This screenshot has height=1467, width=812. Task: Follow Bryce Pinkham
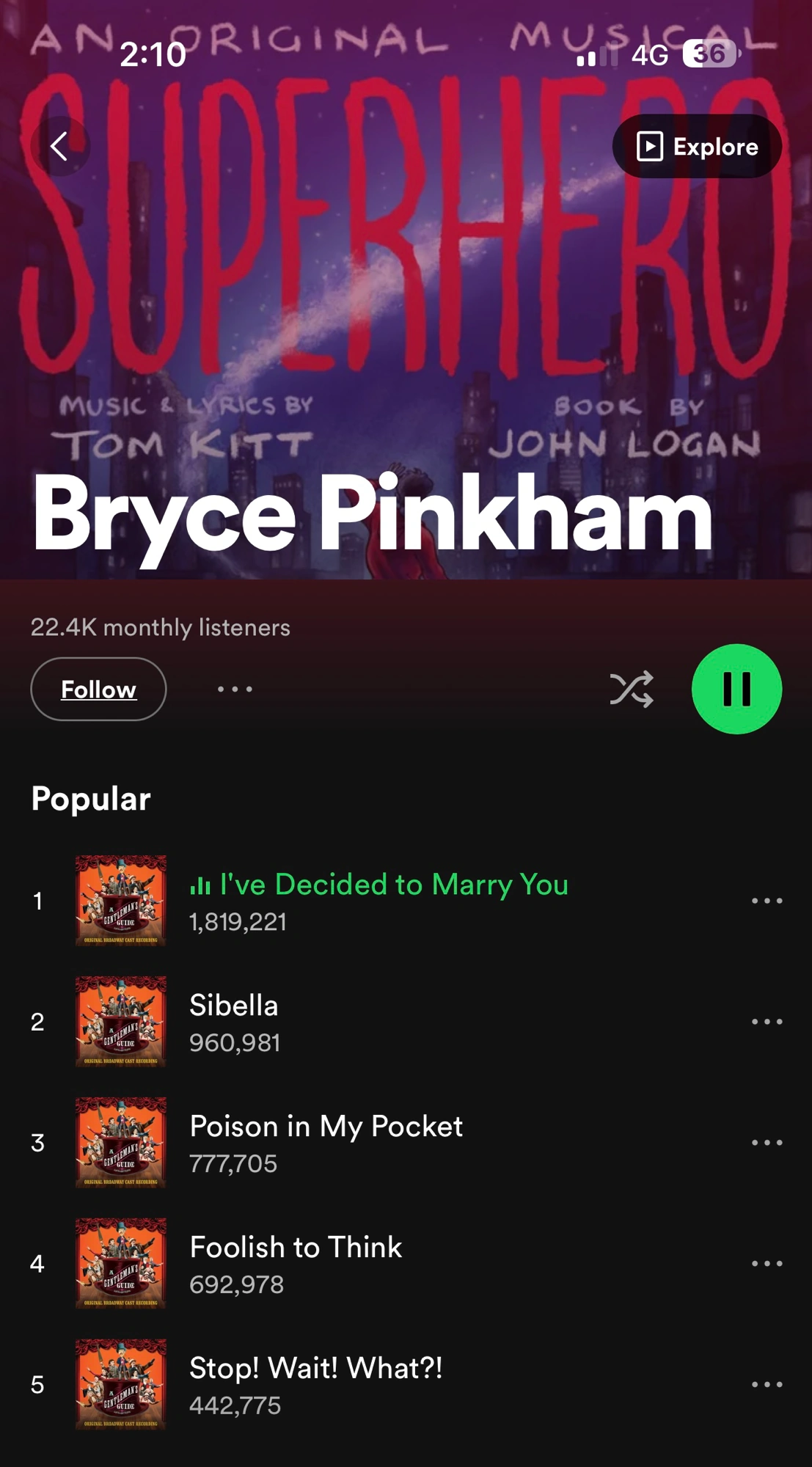click(x=98, y=689)
